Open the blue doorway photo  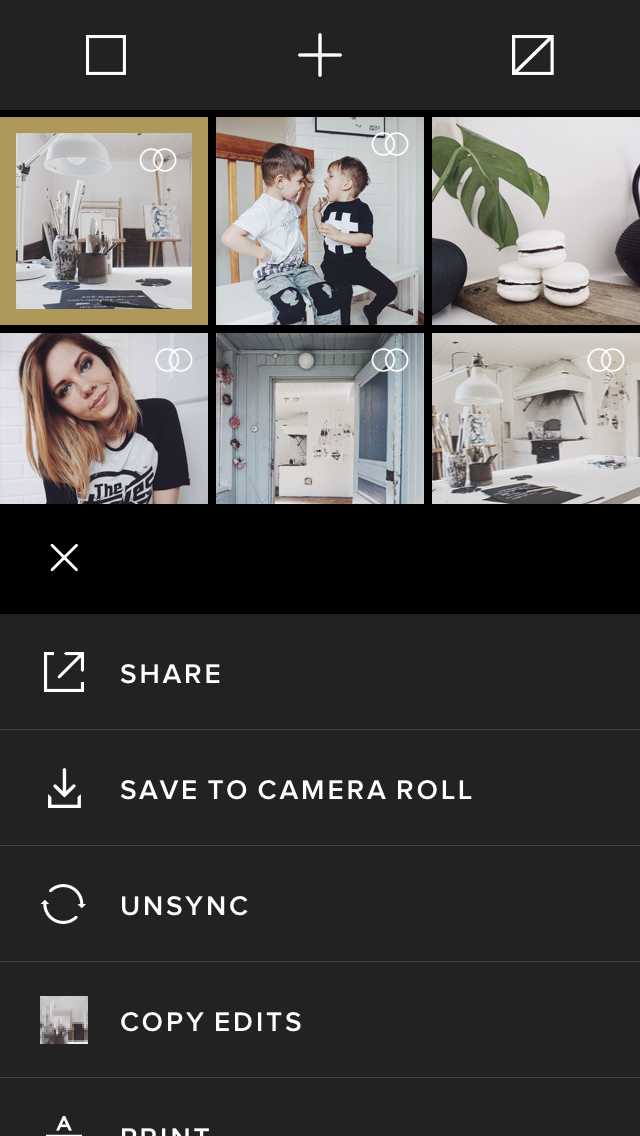point(320,419)
